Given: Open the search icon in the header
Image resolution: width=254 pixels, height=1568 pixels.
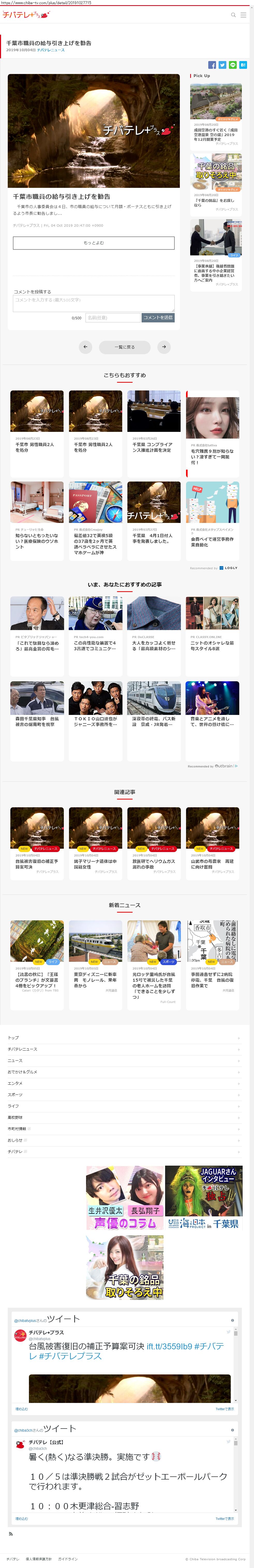Looking at the screenshot, I should (x=233, y=14).
